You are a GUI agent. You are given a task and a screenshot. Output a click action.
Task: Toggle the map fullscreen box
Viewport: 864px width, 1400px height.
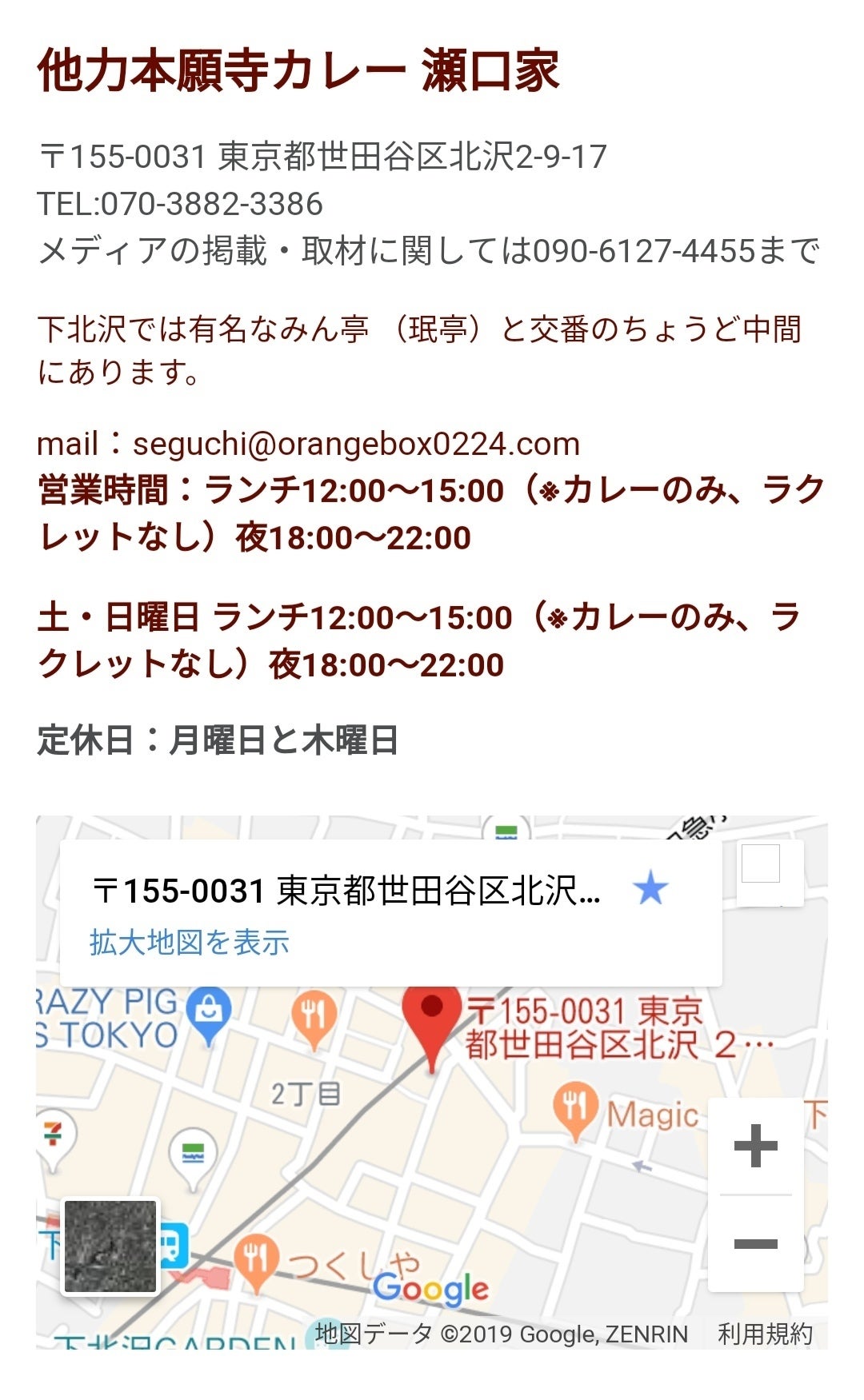pos(761,864)
